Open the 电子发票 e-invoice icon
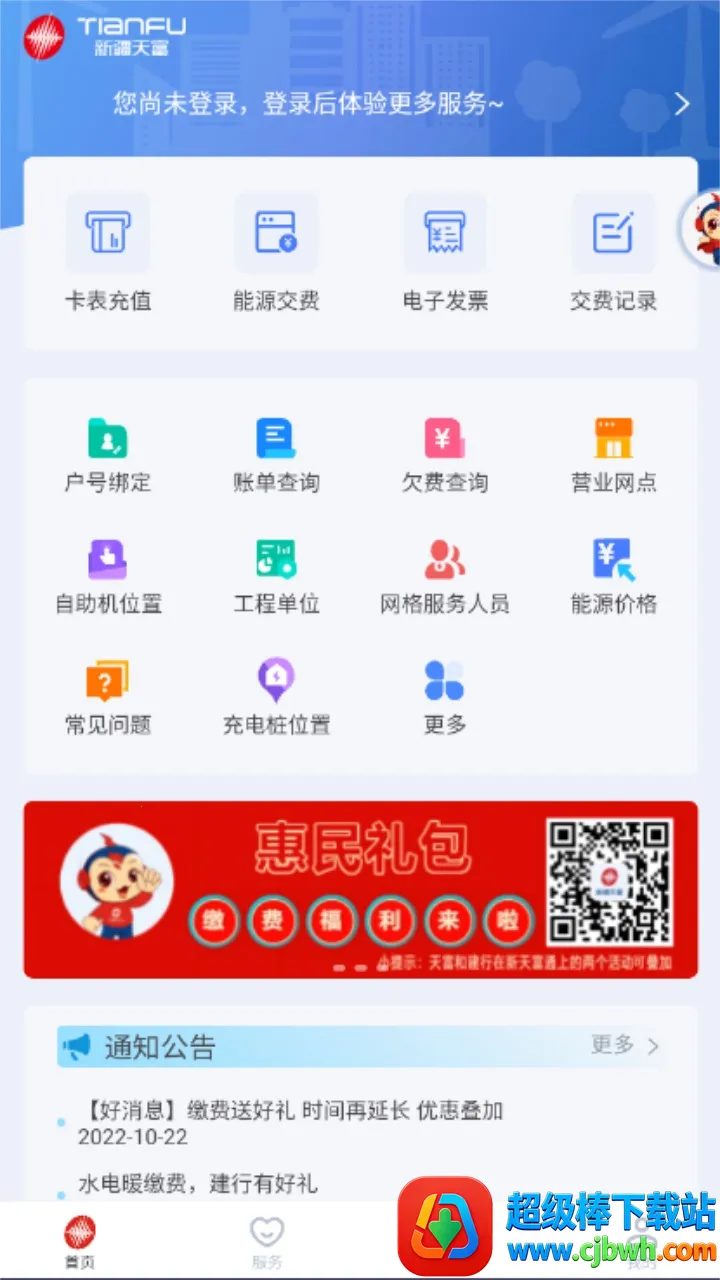Viewport: 720px width, 1280px height. (445, 250)
